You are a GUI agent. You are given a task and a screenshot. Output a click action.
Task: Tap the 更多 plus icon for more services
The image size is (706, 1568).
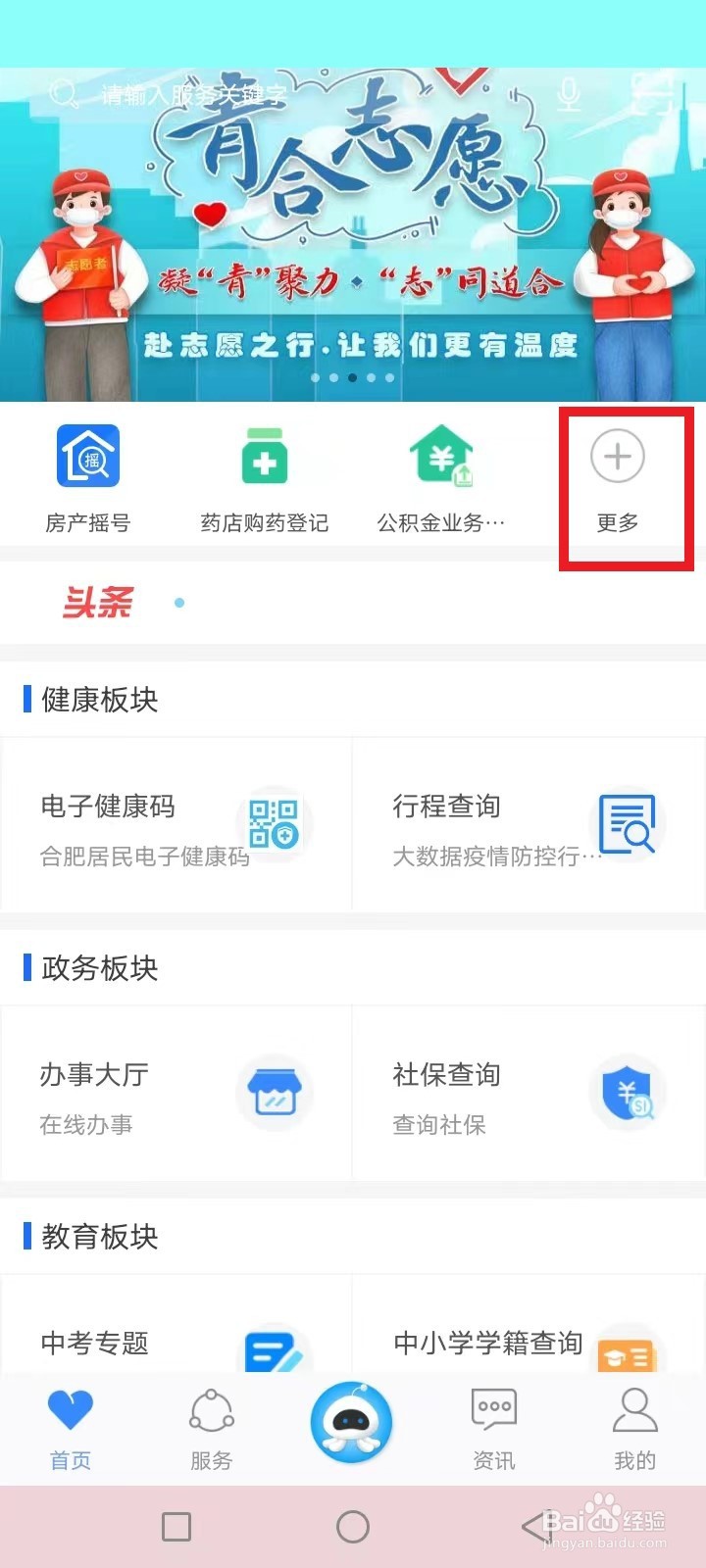click(617, 457)
